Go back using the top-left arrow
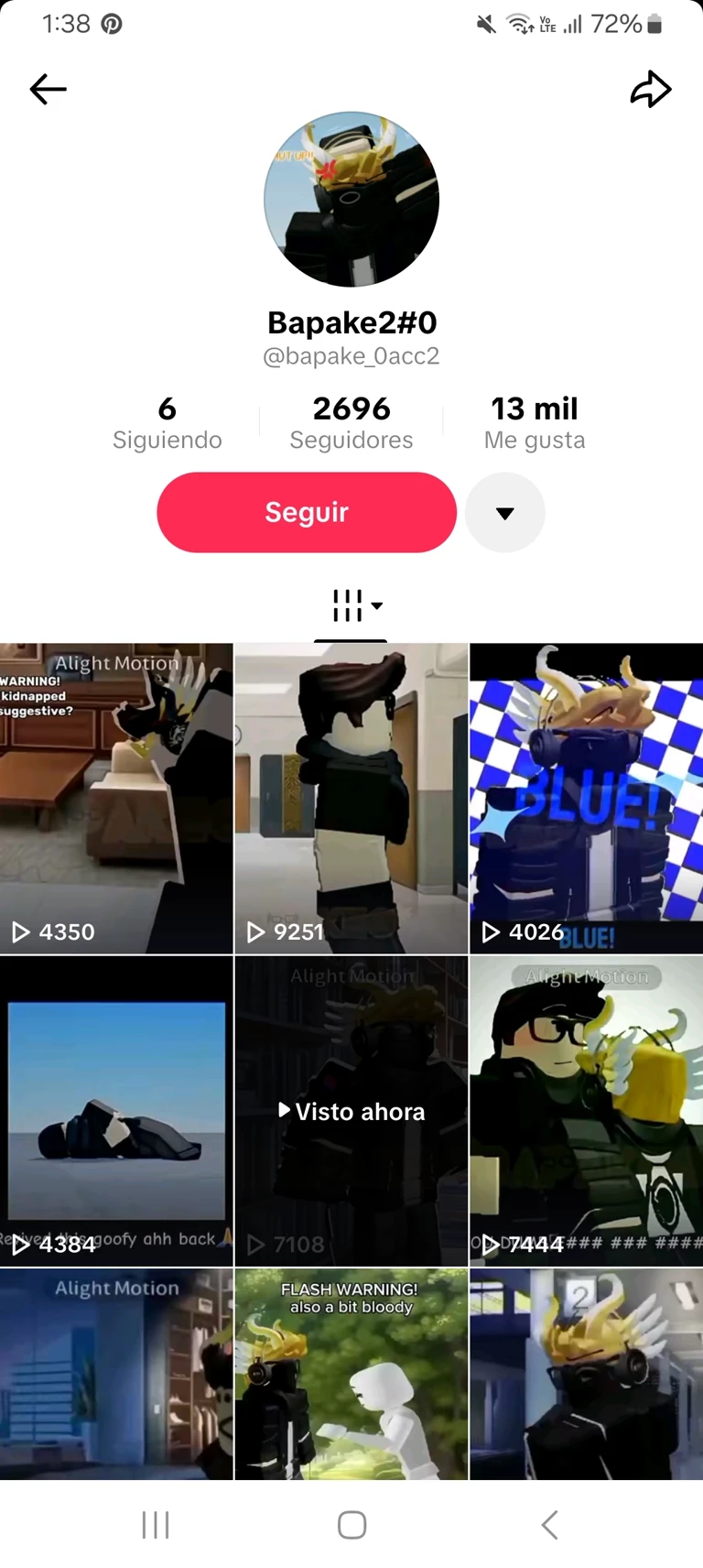 (x=49, y=90)
